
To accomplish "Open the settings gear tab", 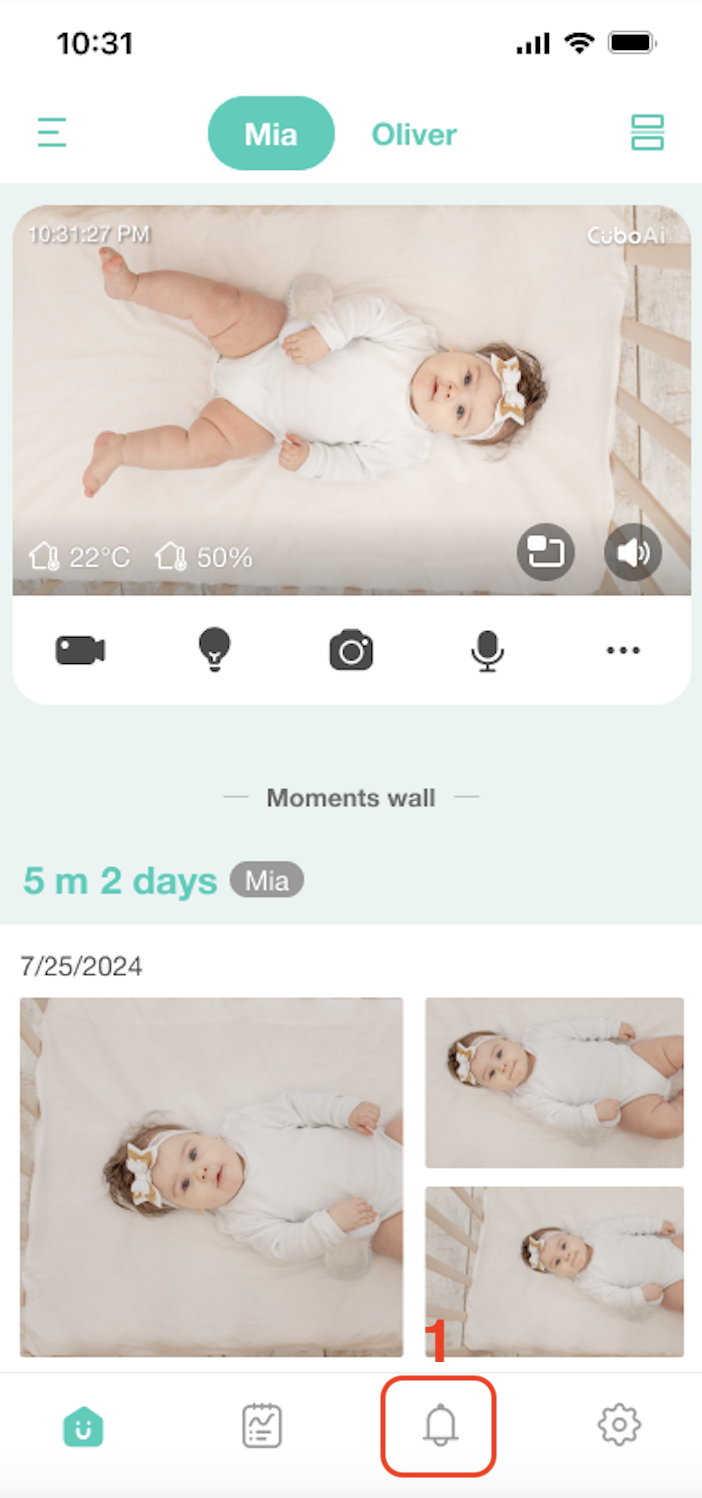I will pyautogui.click(x=619, y=1425).
